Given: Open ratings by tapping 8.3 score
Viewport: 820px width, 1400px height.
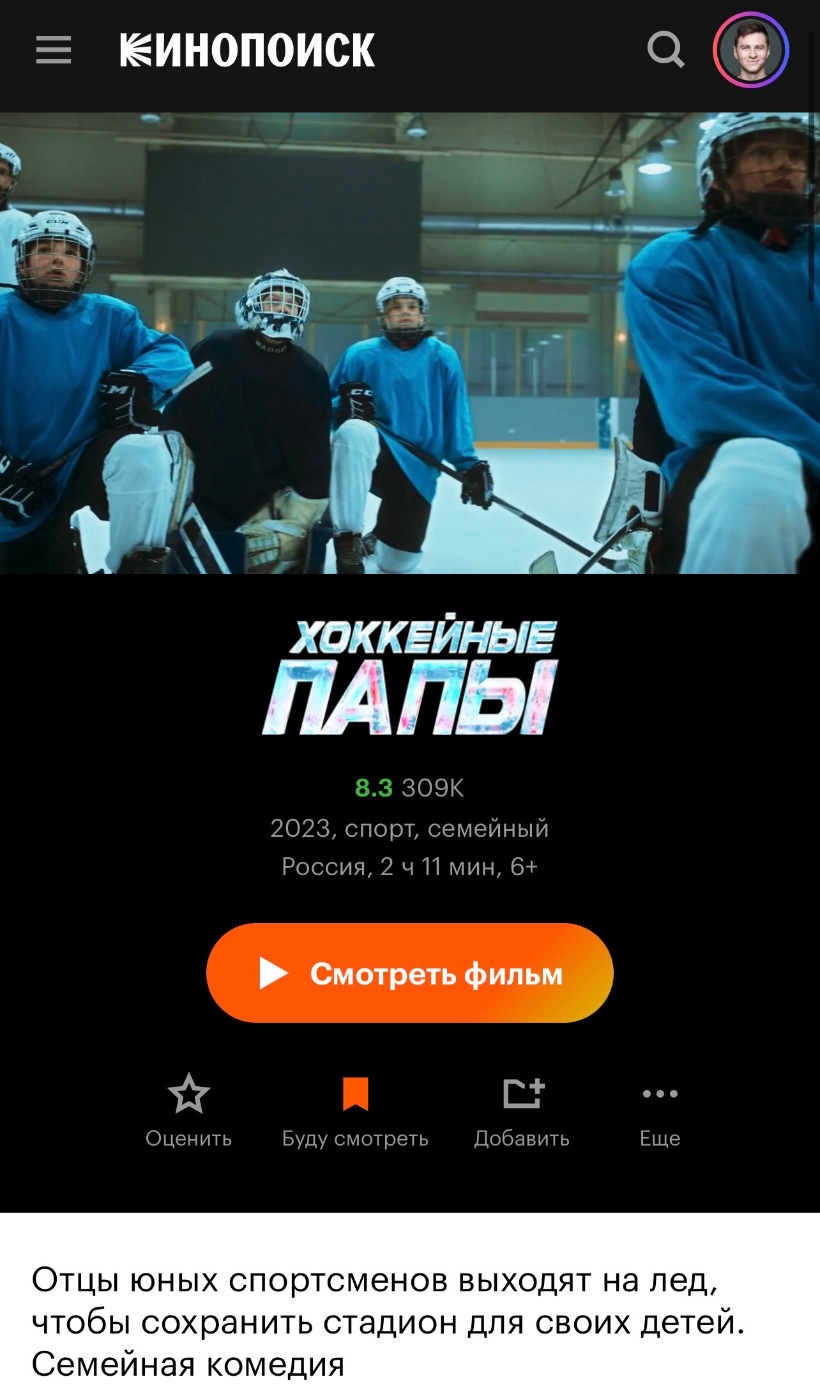Looking at the screenshot, I should 374,788.
